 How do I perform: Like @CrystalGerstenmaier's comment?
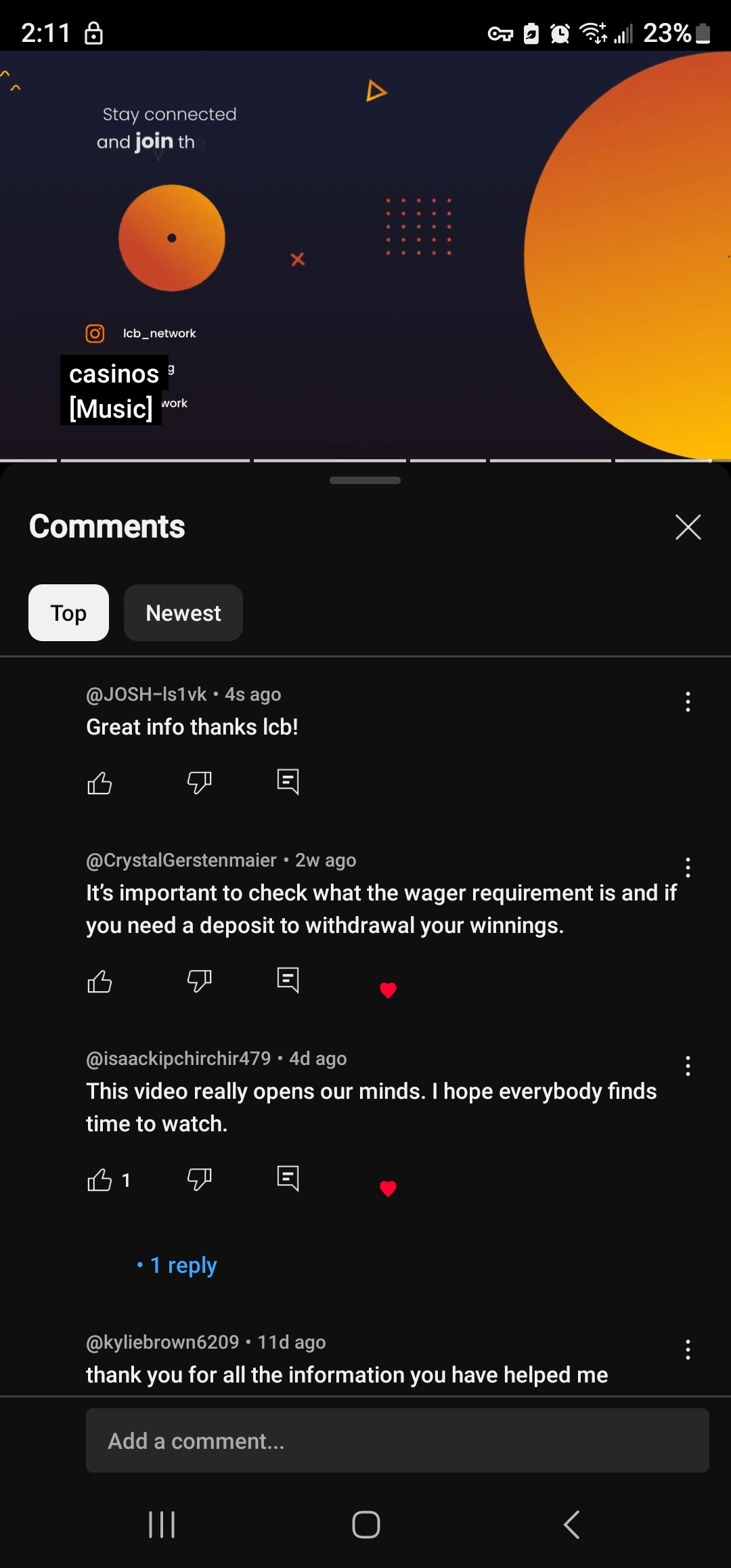pyautogui.click(x=99, y=981)
